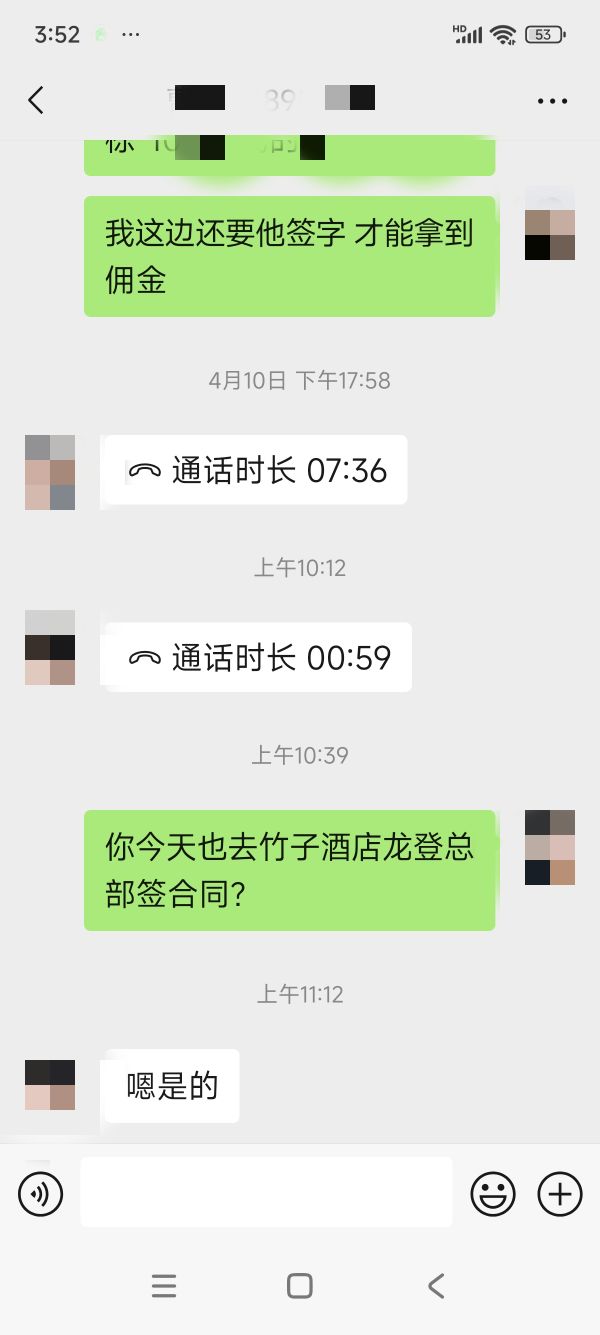Image resolution: width=600 pixels, height=1335 pixels.
Task: Tap the system home button
Action: click(299, 1285)
